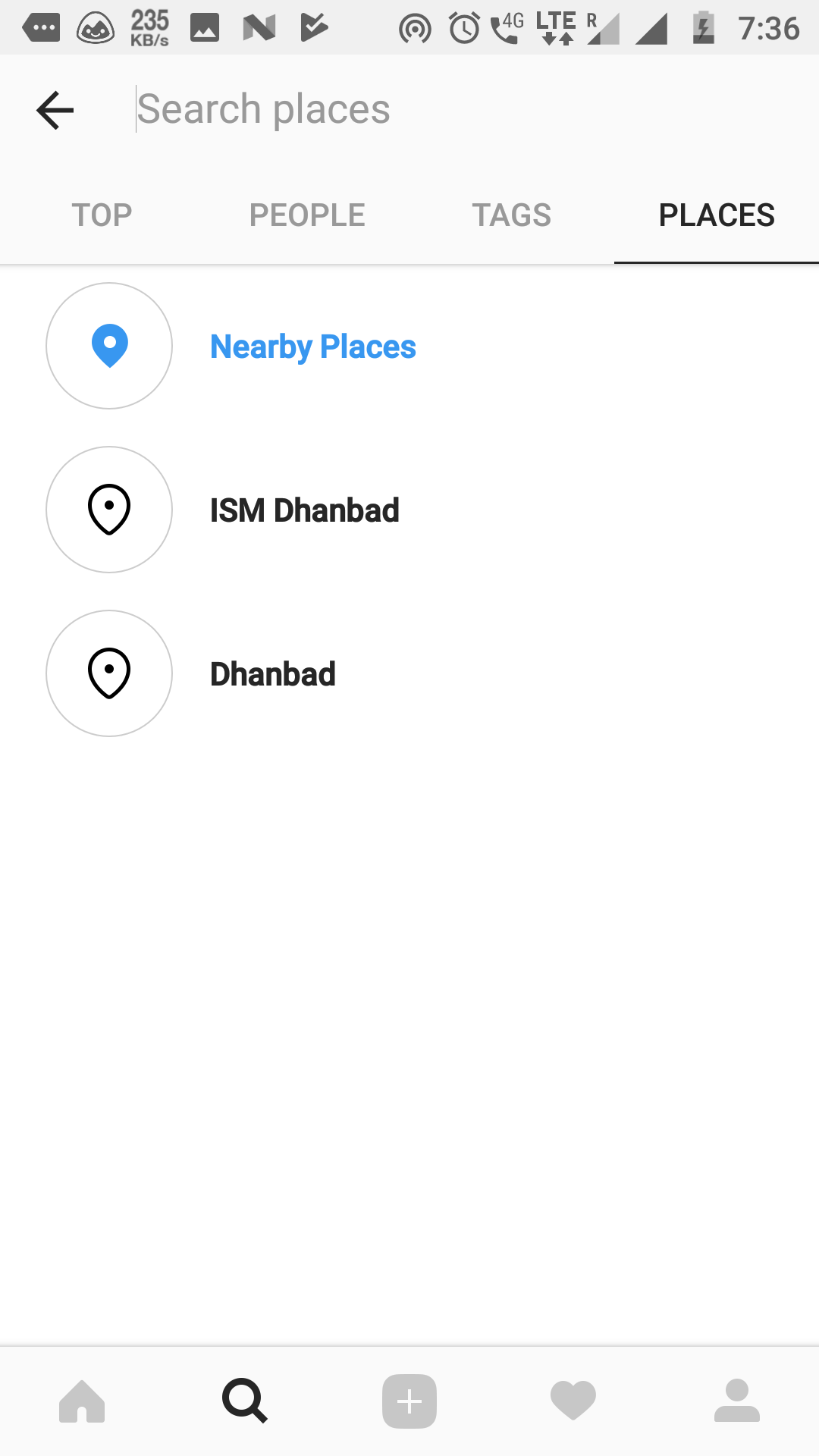Image resolution: width=819 pixels, height=1456 pixels.
Task: Select the active PLACES tab
Action: click(x=717, y=215)
